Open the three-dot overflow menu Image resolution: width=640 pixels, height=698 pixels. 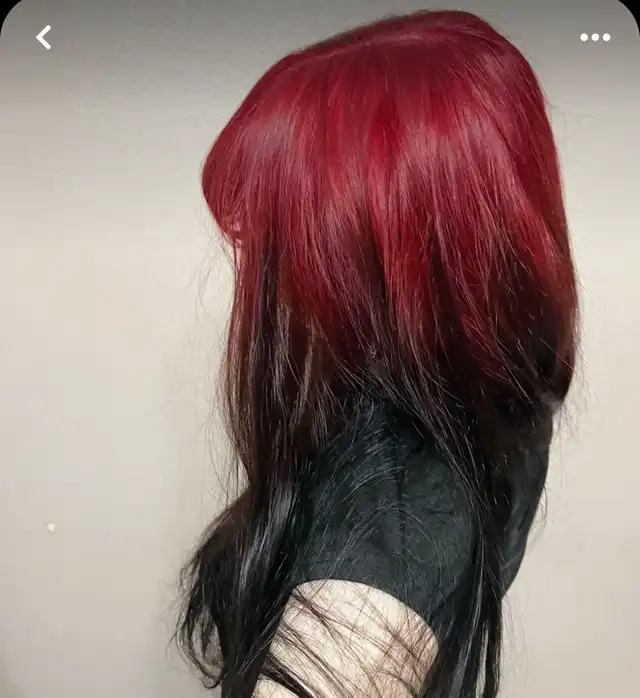pos(595,38)
